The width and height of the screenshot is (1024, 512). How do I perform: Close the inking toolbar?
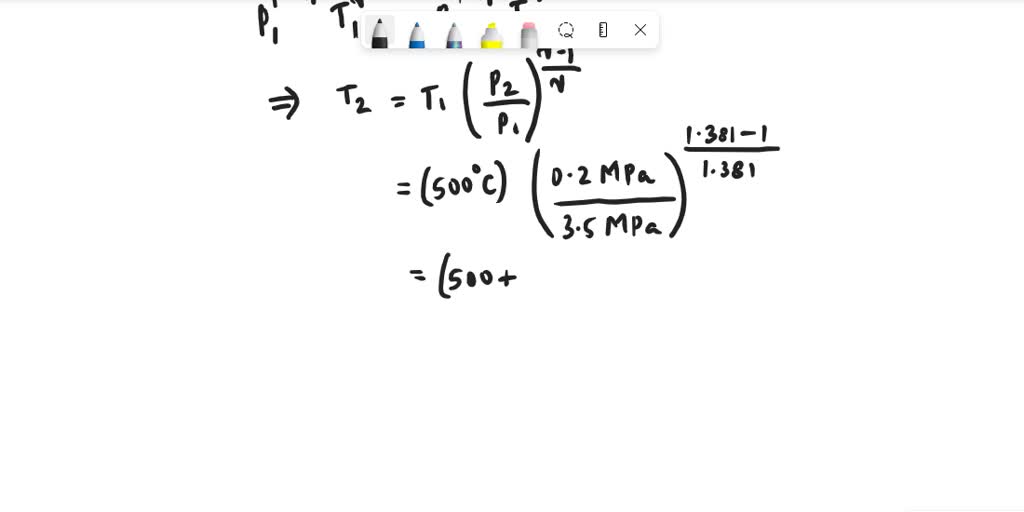(x=640, y=30)
